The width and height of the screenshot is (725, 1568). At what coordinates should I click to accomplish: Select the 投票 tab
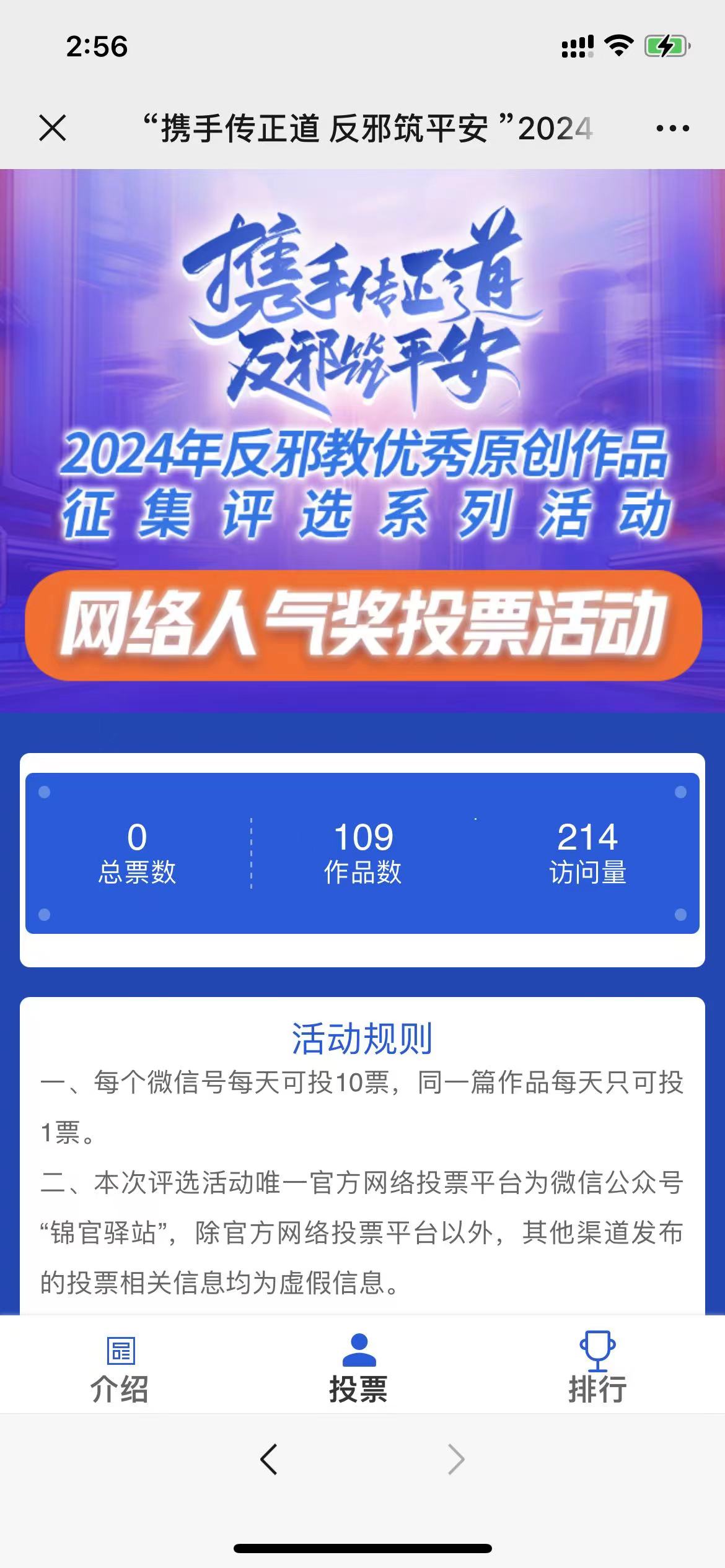click(359, 1370)
